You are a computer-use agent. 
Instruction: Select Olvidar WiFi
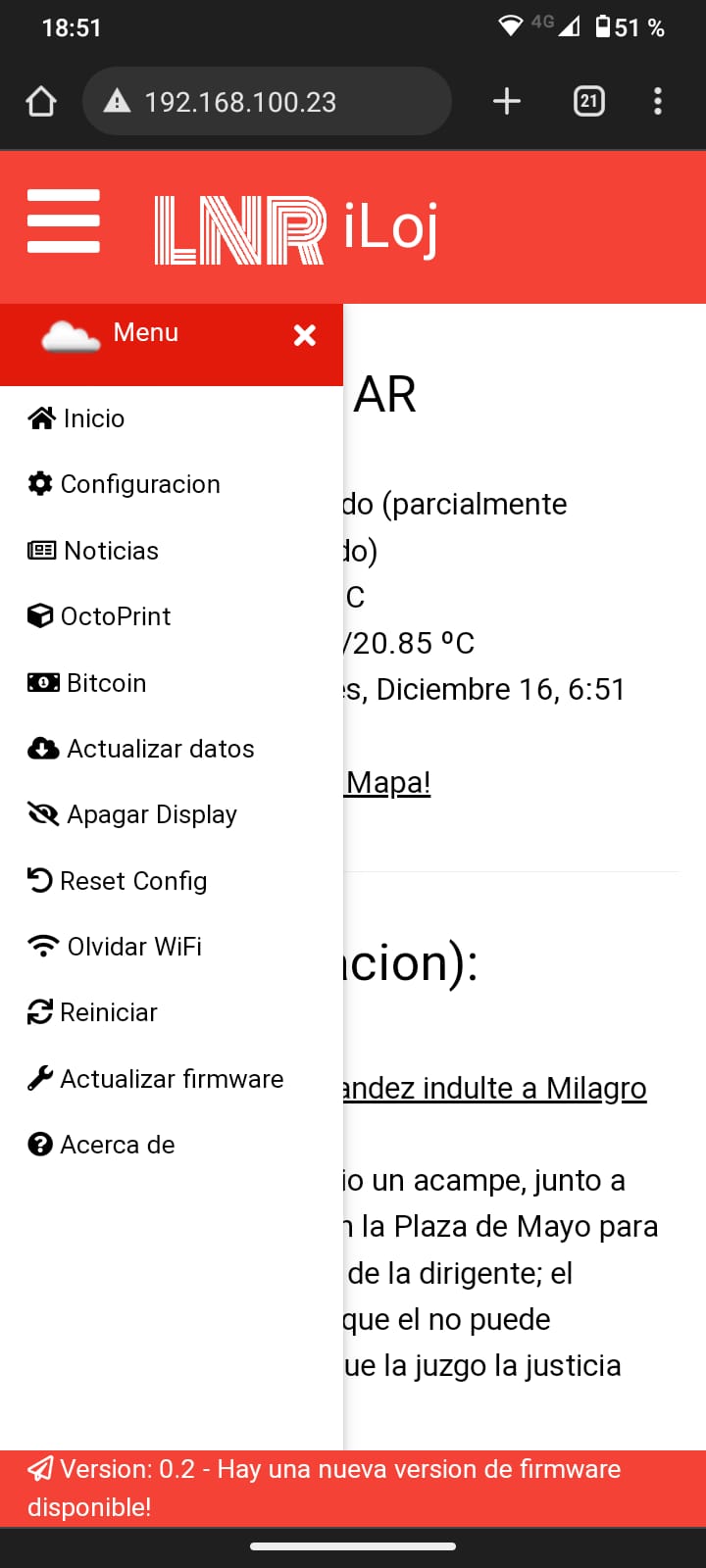(172, 947)
